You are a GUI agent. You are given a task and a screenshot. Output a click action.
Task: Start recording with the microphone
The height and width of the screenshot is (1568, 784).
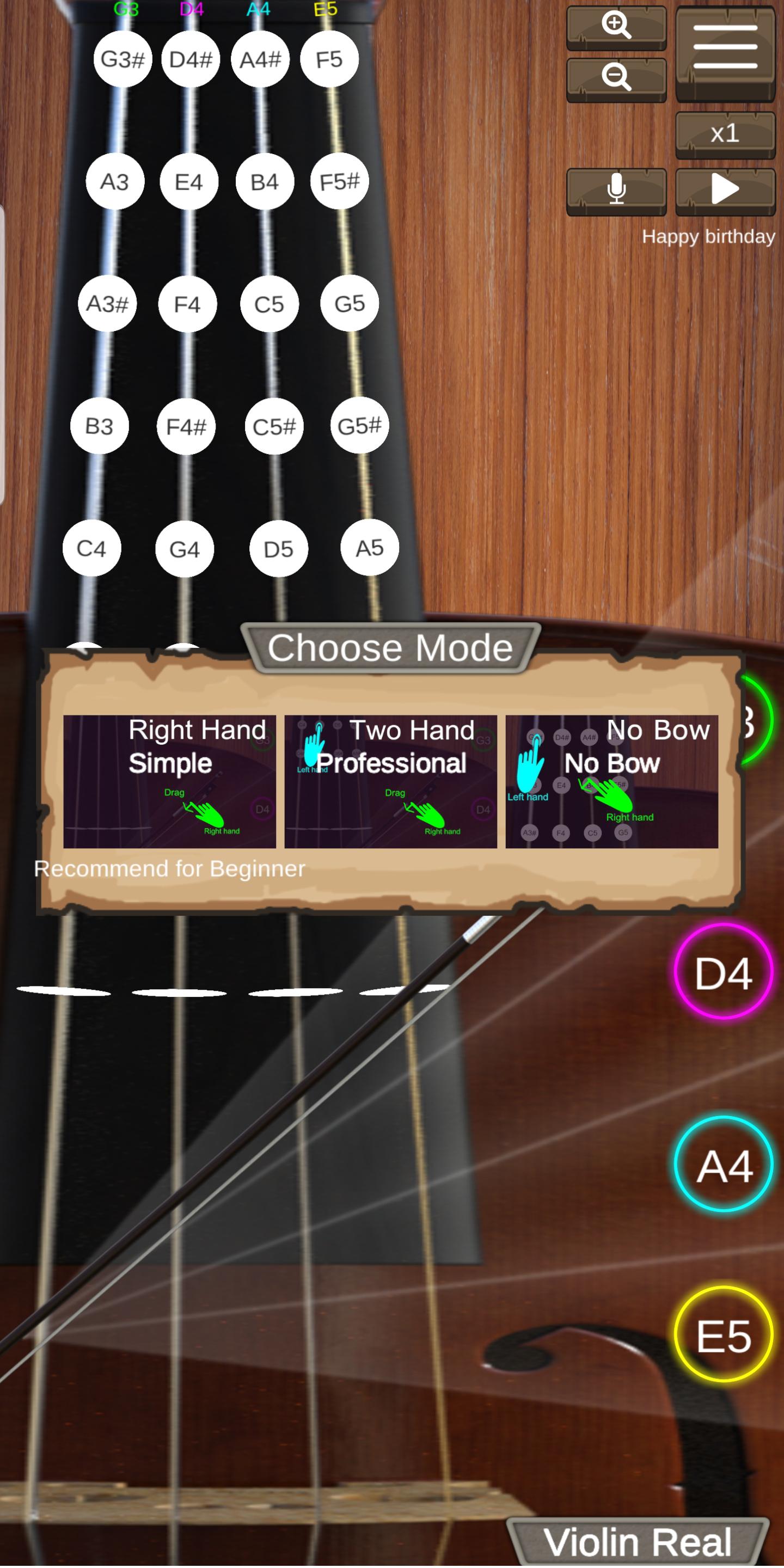616,191
